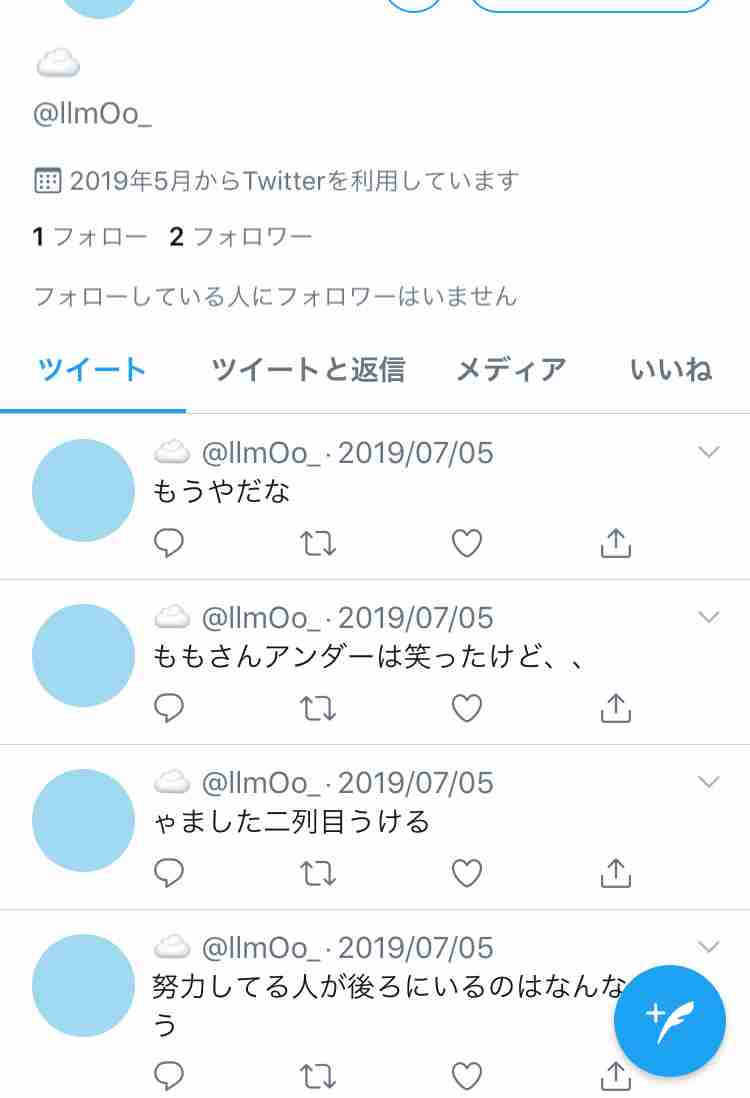Select the ツイートと返信 tab
The width and height of the screenshot is (750, 1098).
pos(308,370)
